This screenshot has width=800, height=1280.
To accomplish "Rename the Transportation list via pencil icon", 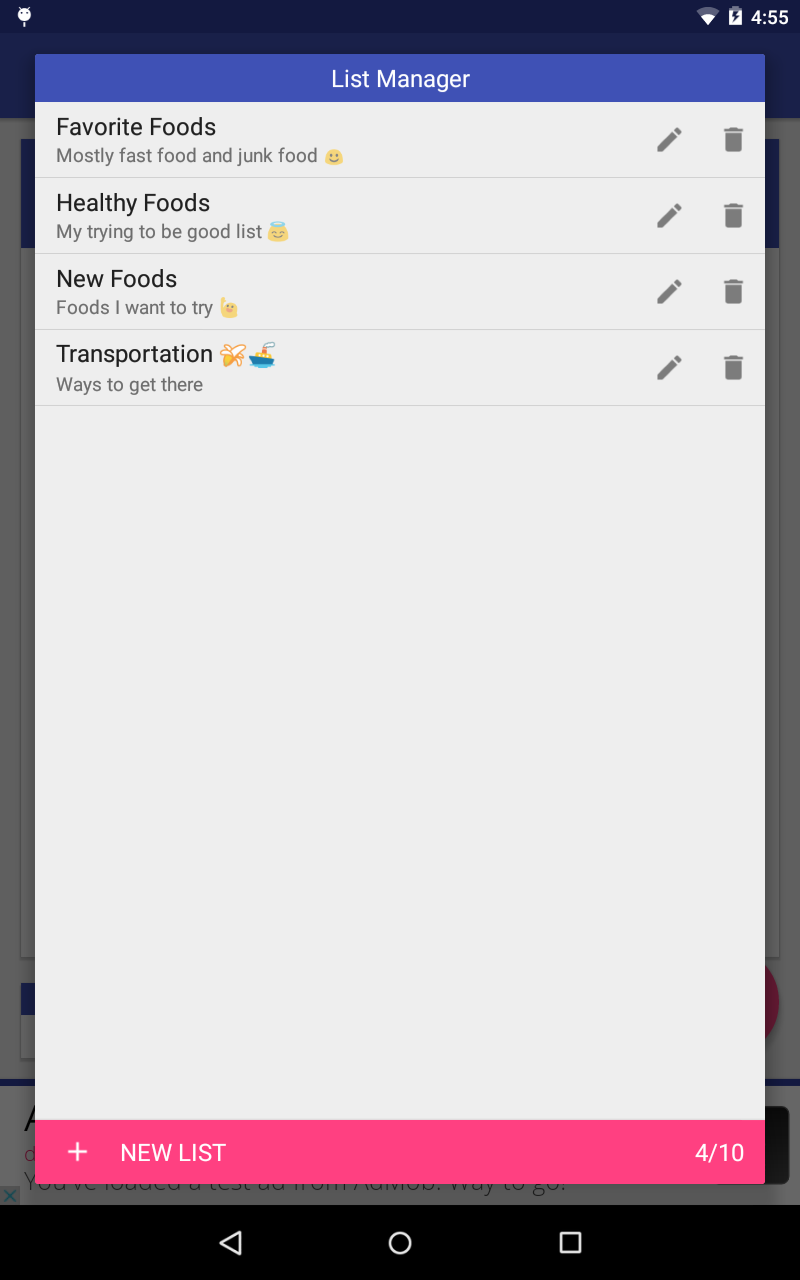I will [668, 367].
